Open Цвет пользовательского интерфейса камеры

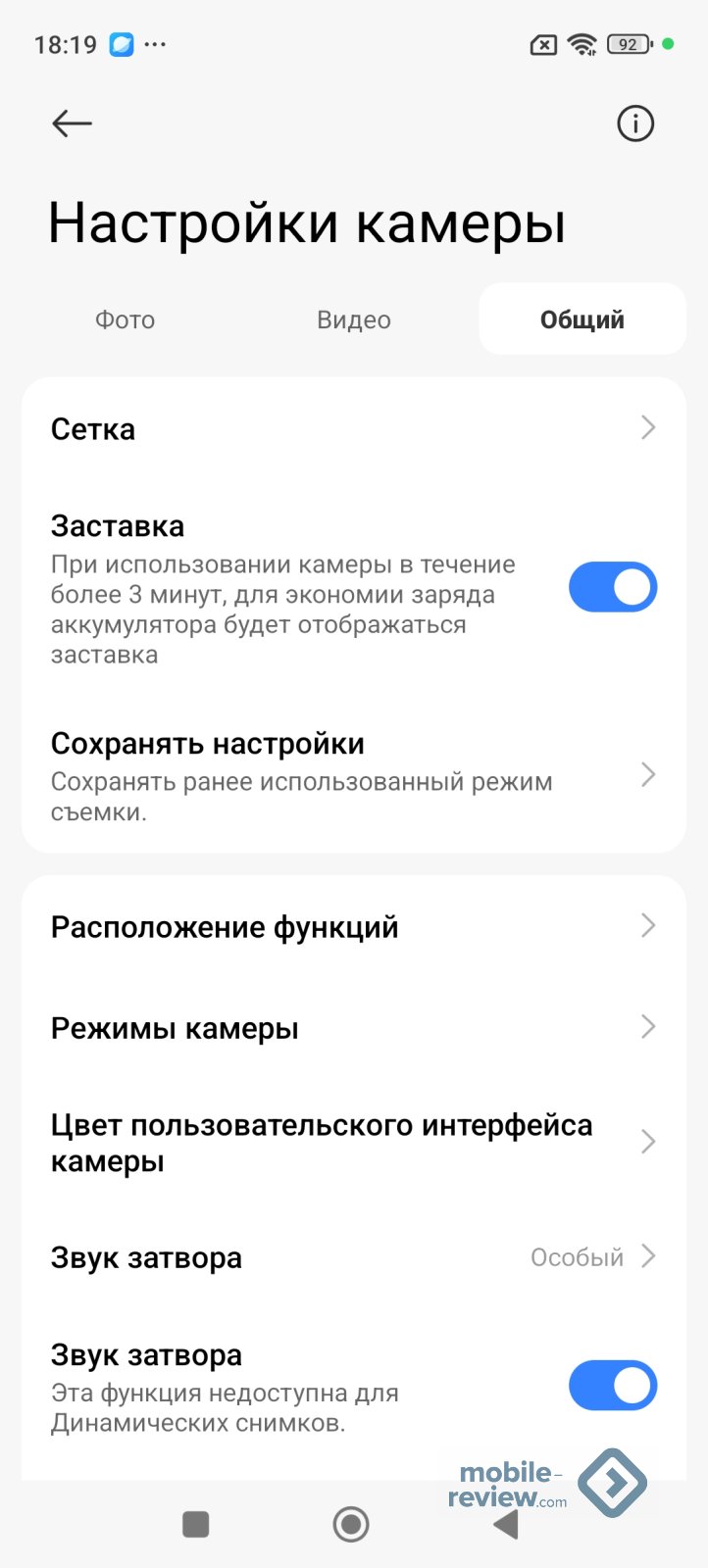click(353, 1143)
